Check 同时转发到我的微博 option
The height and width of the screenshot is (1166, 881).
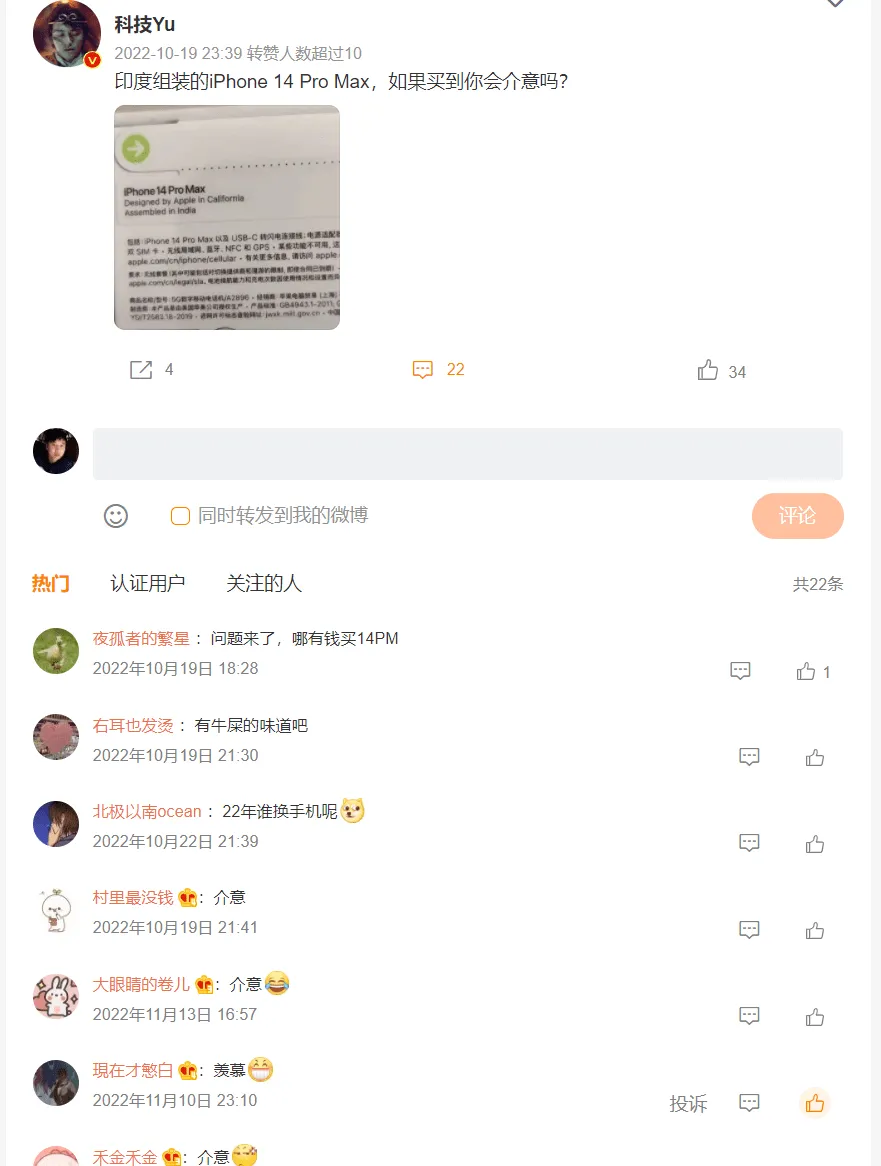click(181, 516)
